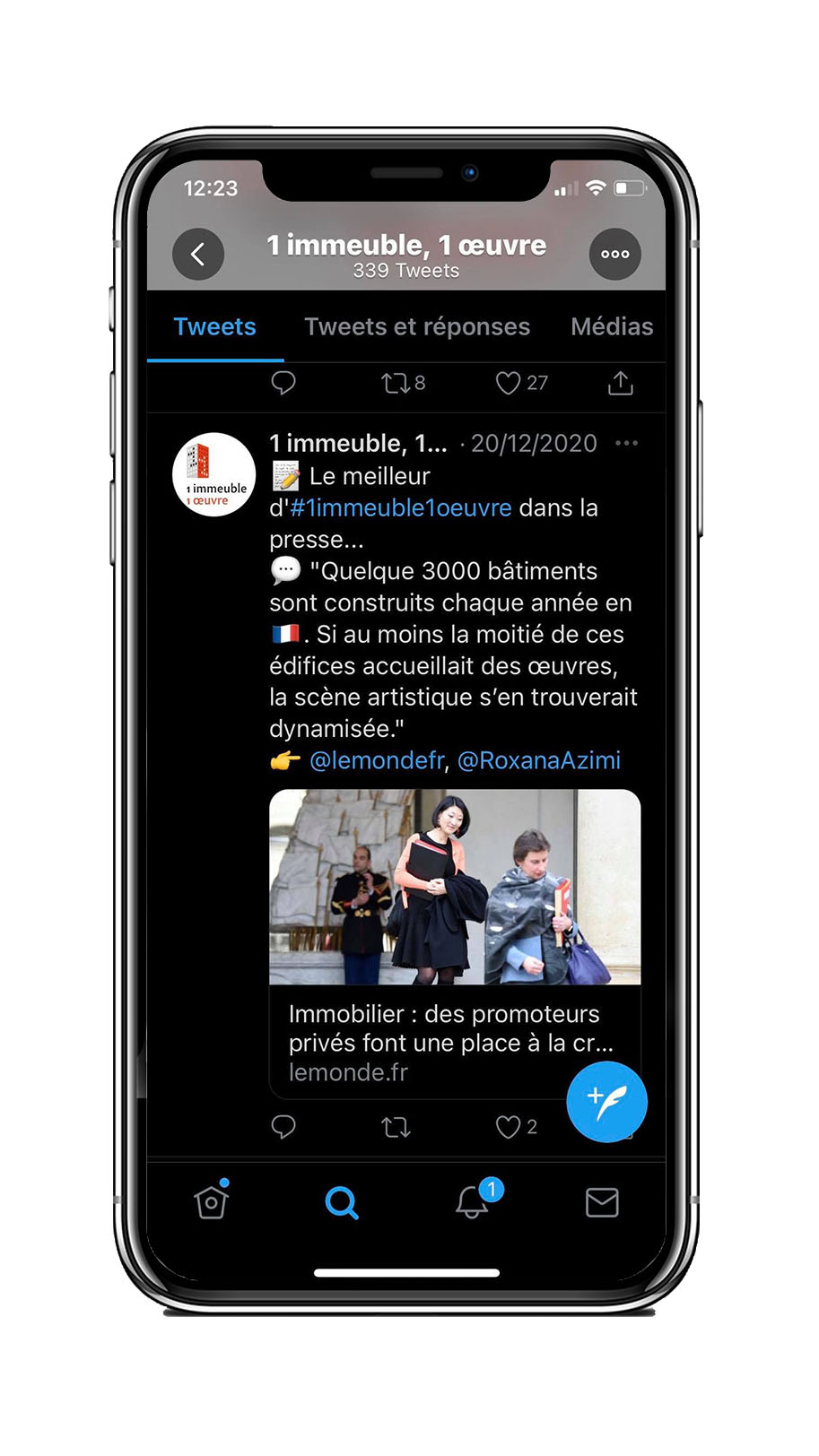Switch to the Médias tab

pyautogui.click(x=612, y=326)
